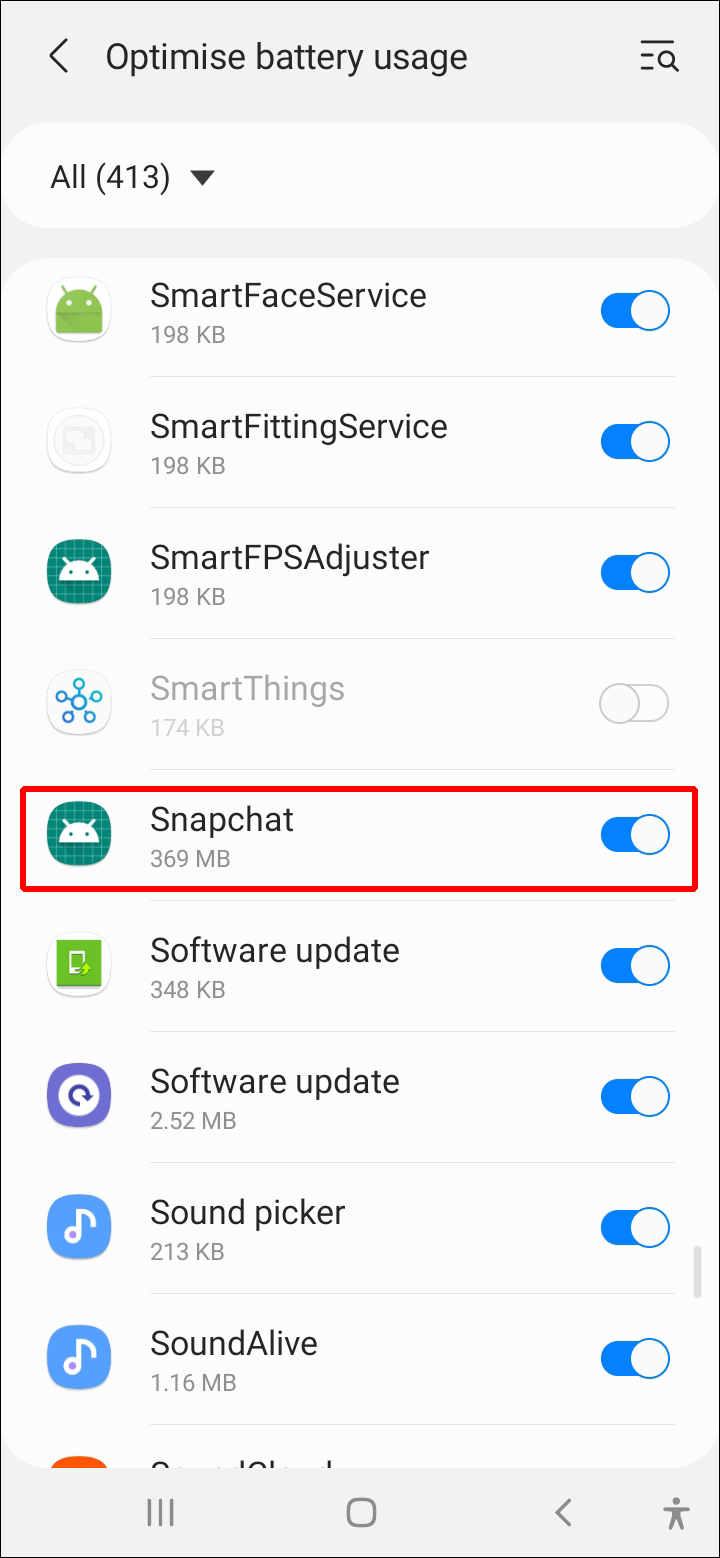The image size is (720, 1558).
Task: Disable Sound picker optimisation toggle
Action: click(634, 1228)
